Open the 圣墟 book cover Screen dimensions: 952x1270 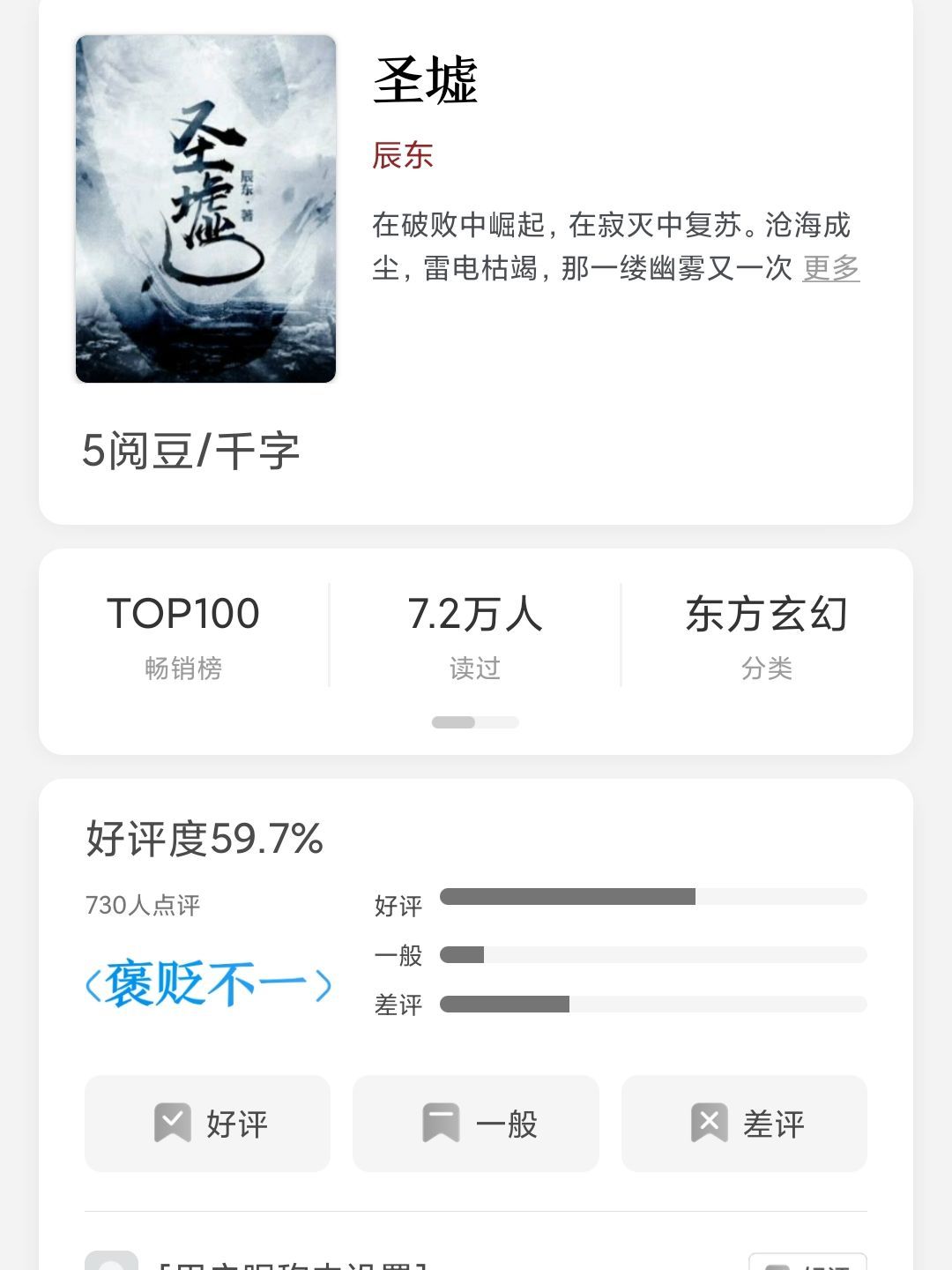205,209
